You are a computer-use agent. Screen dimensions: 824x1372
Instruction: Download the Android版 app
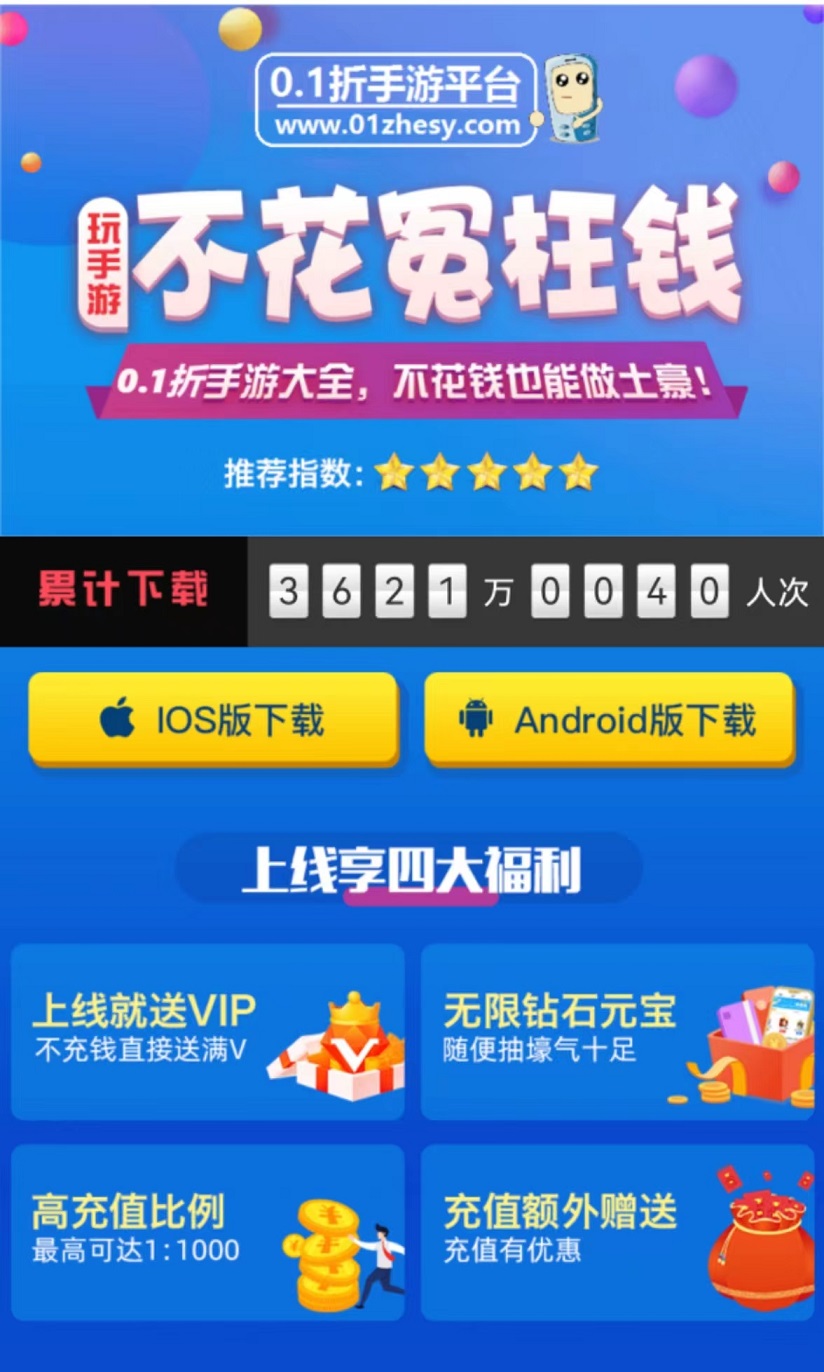[609, 719]
